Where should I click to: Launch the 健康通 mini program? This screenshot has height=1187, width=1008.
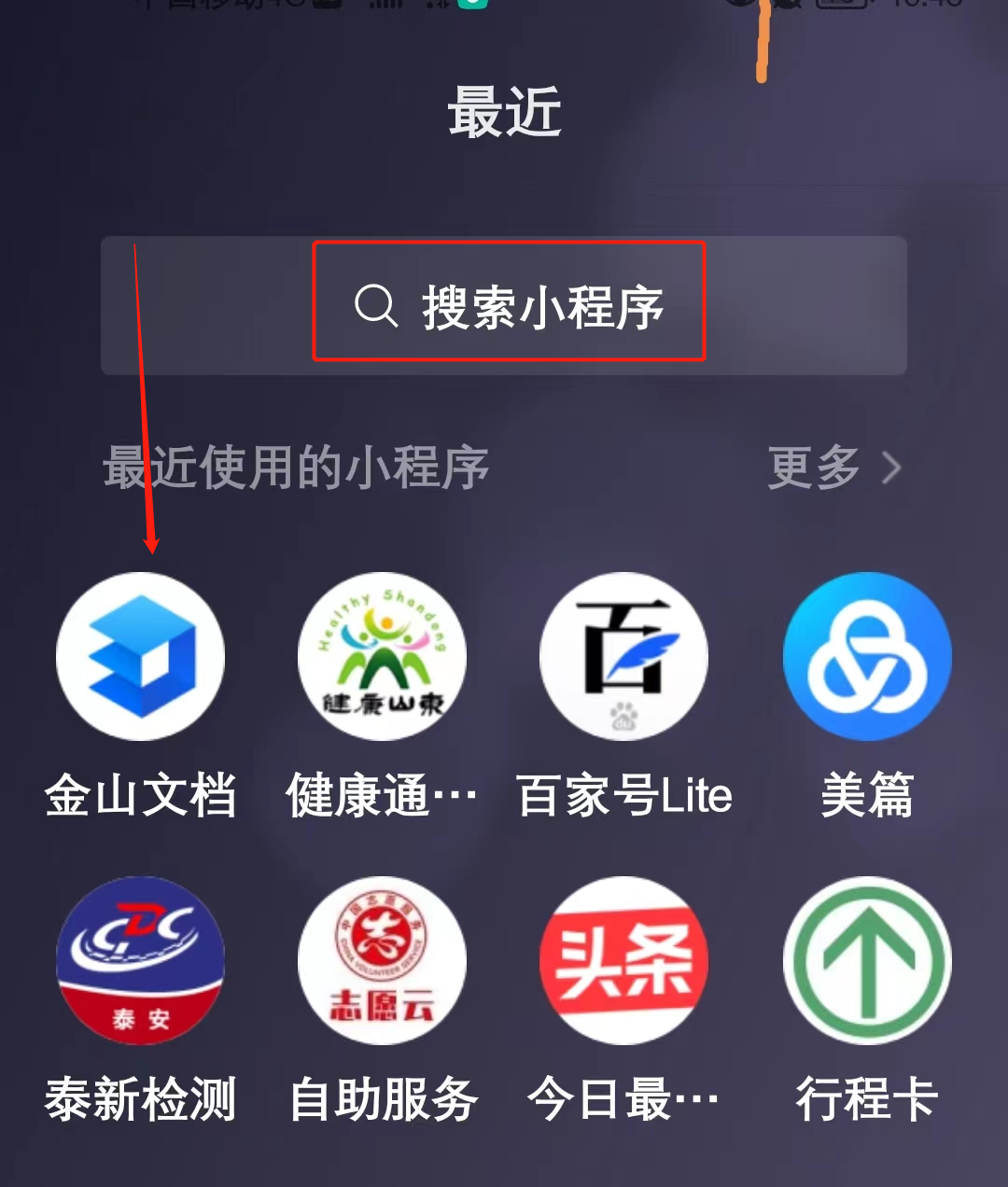coord(382,656)
